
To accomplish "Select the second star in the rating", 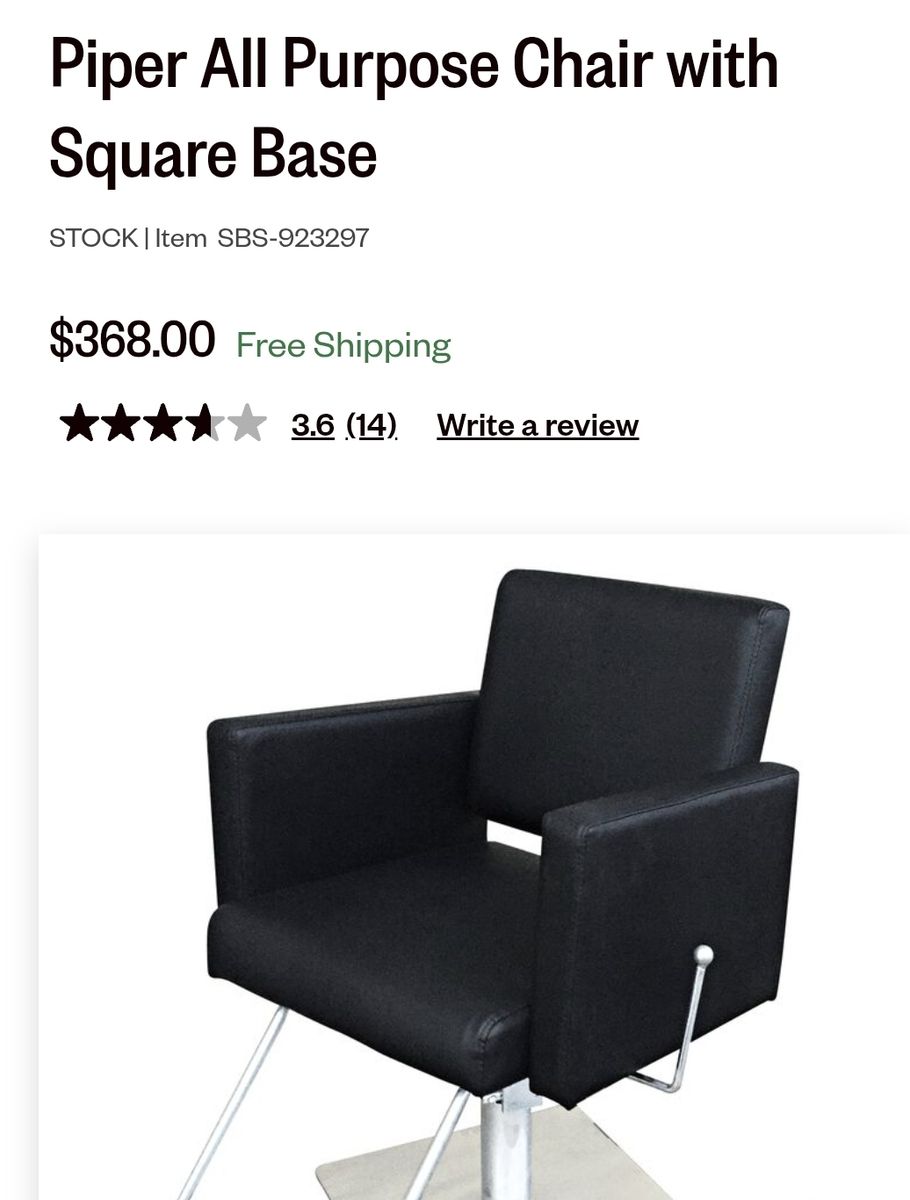I will click(120, 424).
